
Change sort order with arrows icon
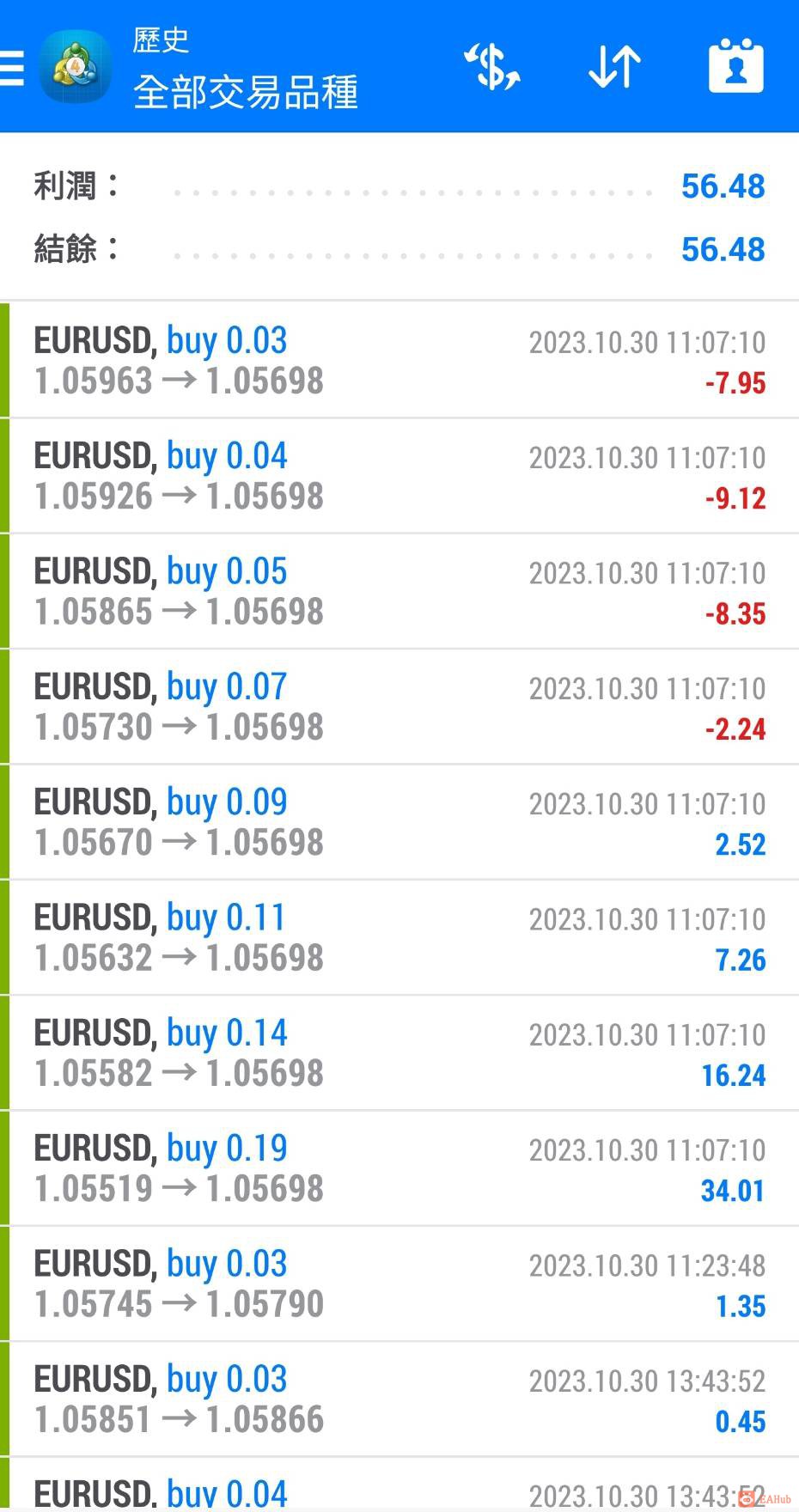coord(614,67)
